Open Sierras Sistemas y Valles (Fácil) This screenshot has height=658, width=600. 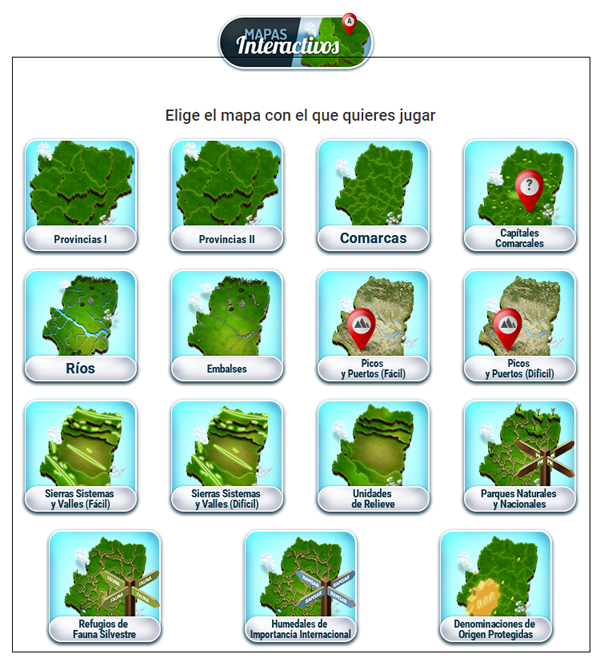tap(80, 457)
